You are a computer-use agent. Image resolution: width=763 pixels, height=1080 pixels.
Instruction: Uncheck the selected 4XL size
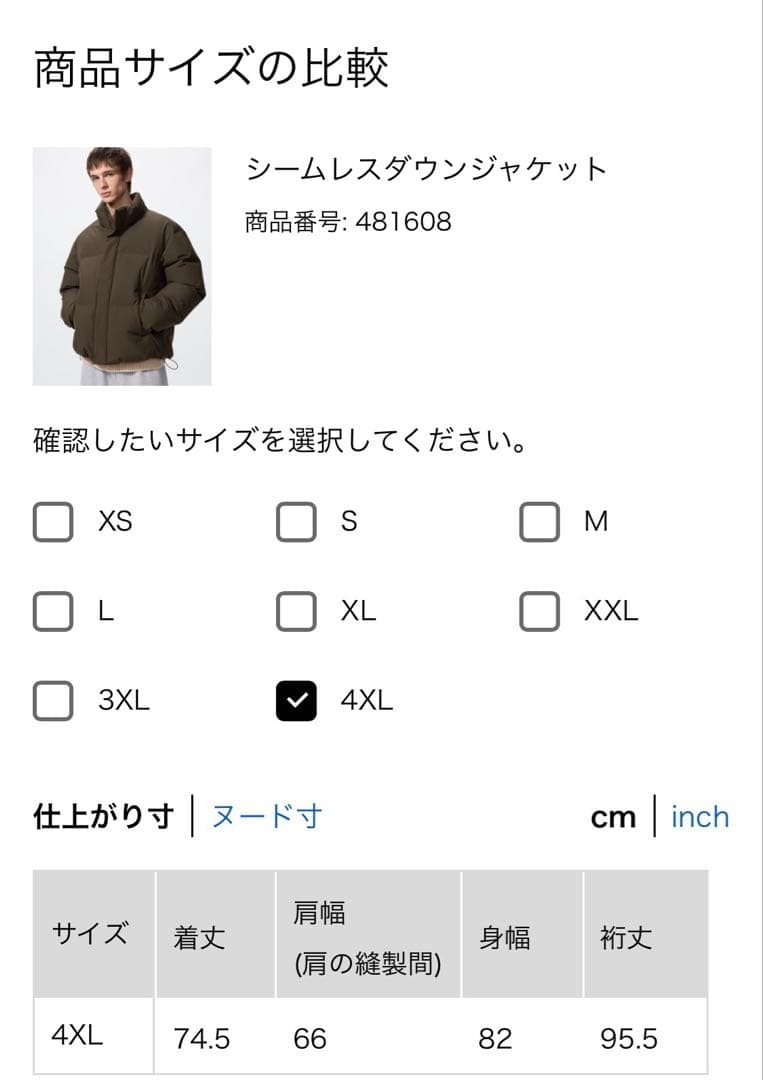pos(296,701)
